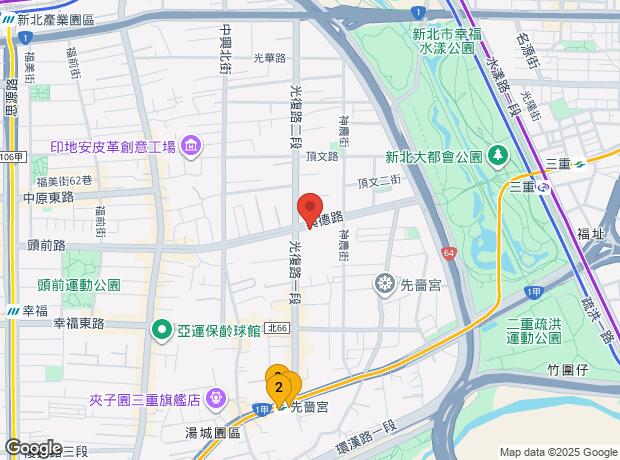Select the 先嗇宮 temple marker
The image size is (620, 460).
click(x=384, y=284)
